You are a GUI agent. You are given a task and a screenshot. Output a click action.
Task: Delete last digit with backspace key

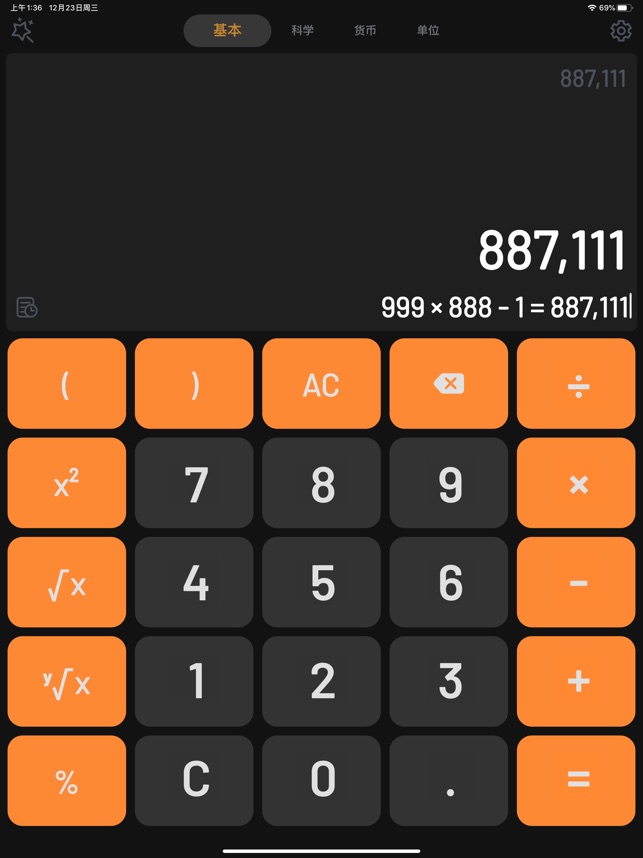[x=449, y=384]
